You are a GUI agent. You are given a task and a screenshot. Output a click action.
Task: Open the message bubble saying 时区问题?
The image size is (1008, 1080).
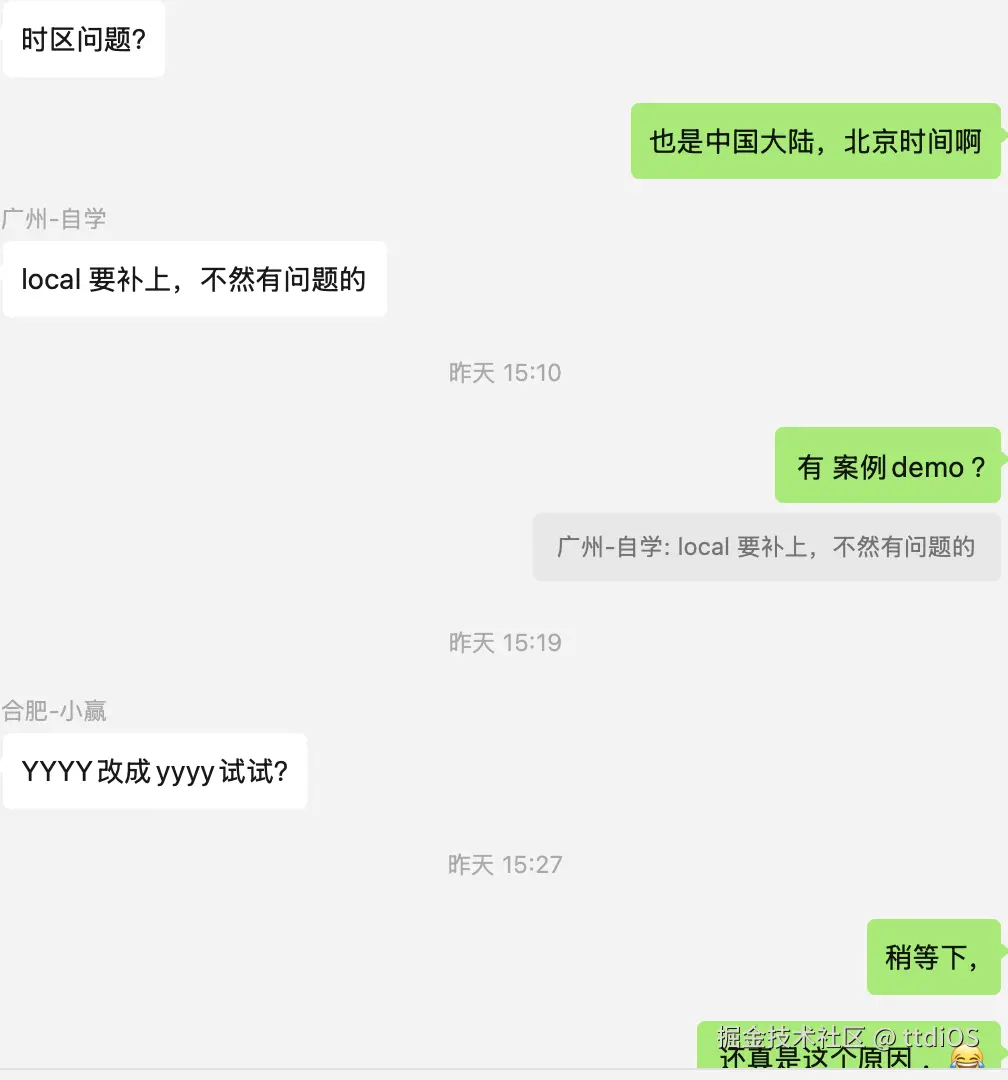(x=84, y=38)
